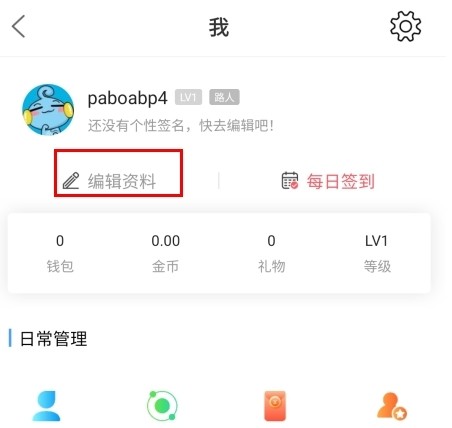Image resolution: width=452 pixels, height=428 pixels.
Task: Go back using the arrow icon
Action: click(x=19, y=26)
